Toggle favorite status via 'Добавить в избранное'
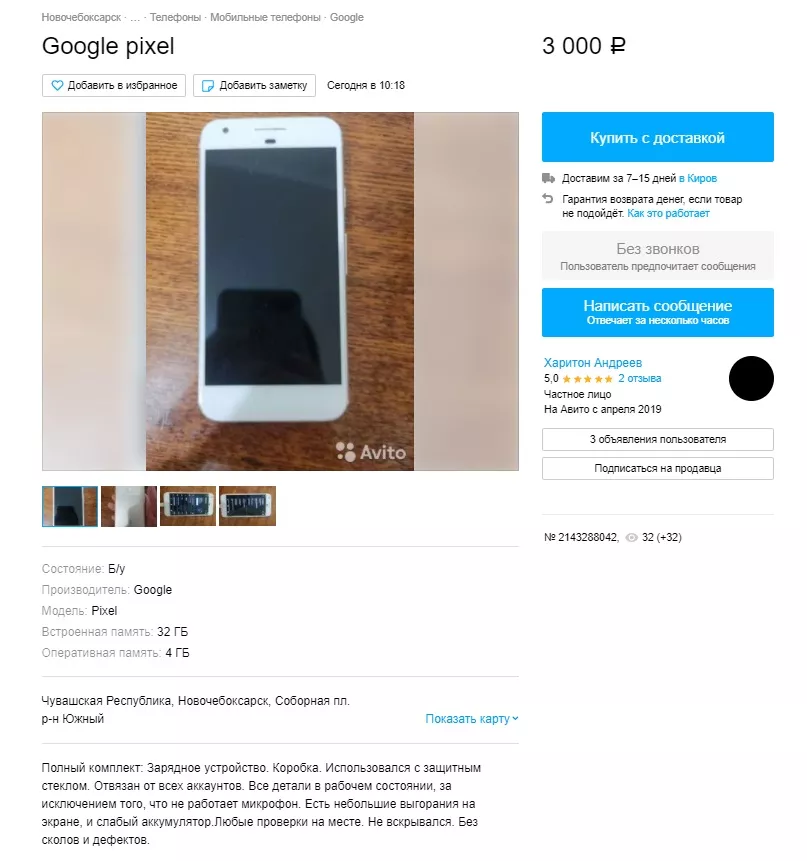 [x=113, y=85]
